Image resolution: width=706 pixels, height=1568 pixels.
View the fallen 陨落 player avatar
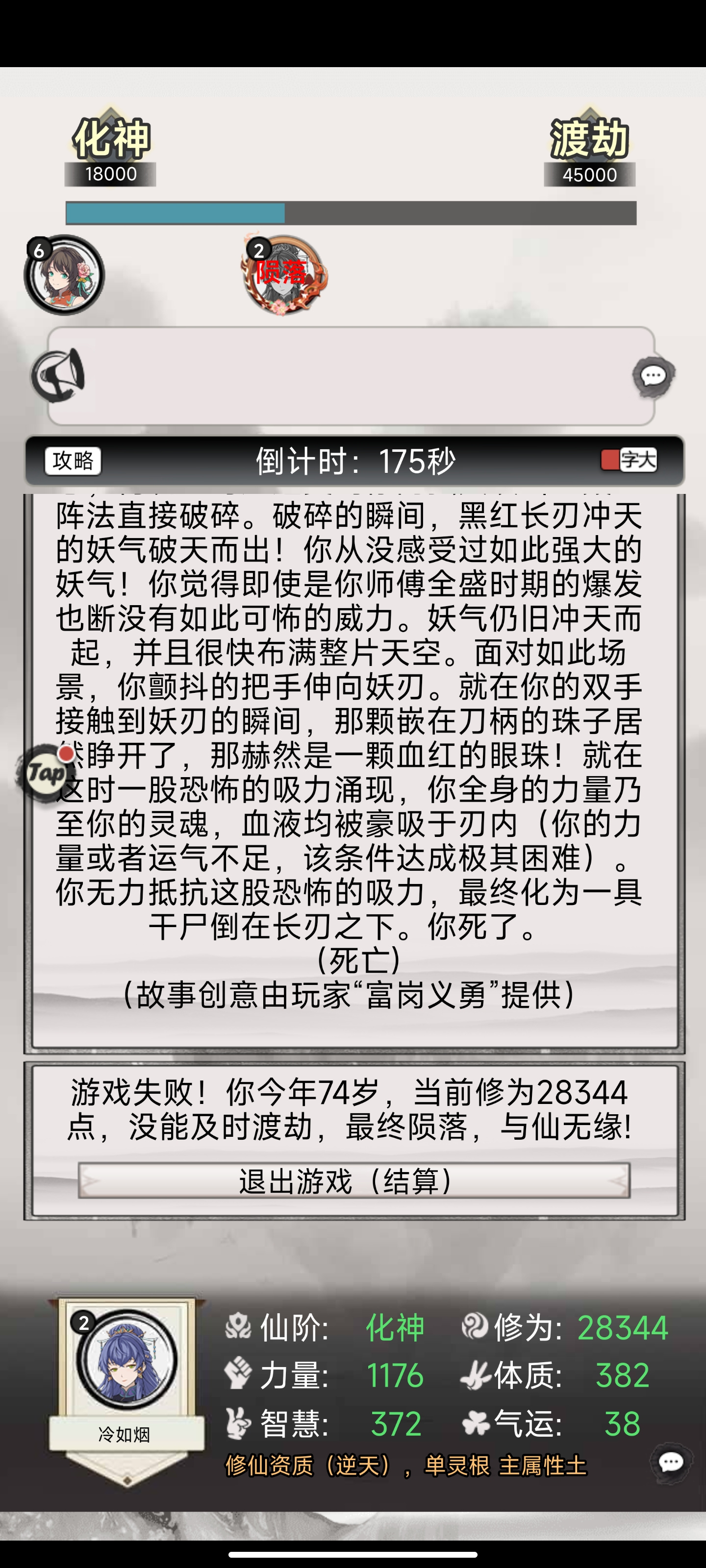pos(284,274)
